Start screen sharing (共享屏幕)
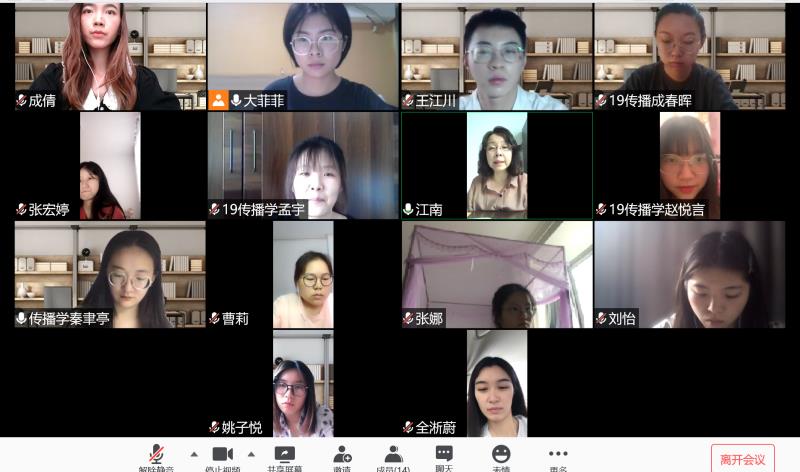This screenshot has width=800, height=472. point(284,456)
